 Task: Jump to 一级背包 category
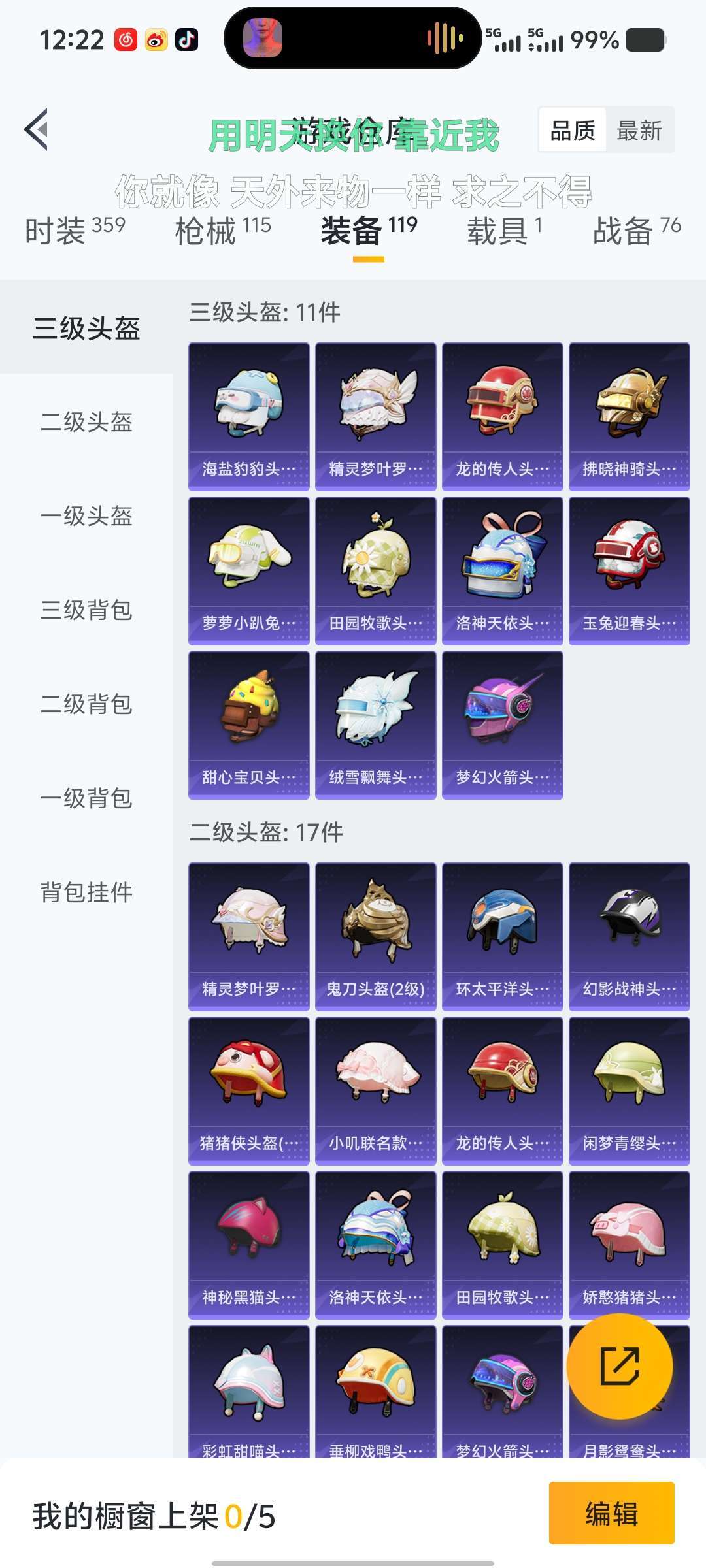coord(86,798)
